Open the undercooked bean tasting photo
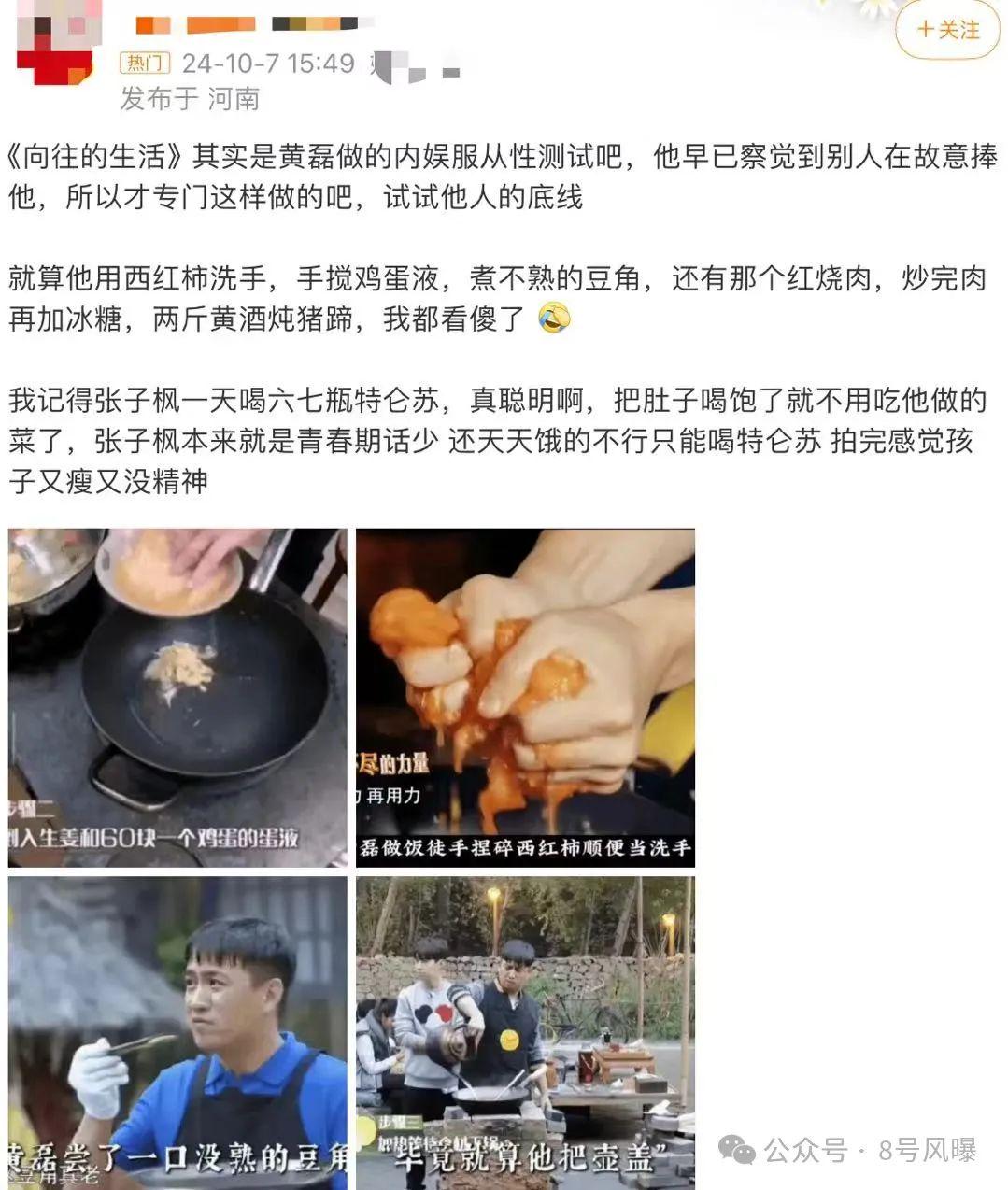The width and height of the screenshot is (1008, 1190). [177, 1031]
